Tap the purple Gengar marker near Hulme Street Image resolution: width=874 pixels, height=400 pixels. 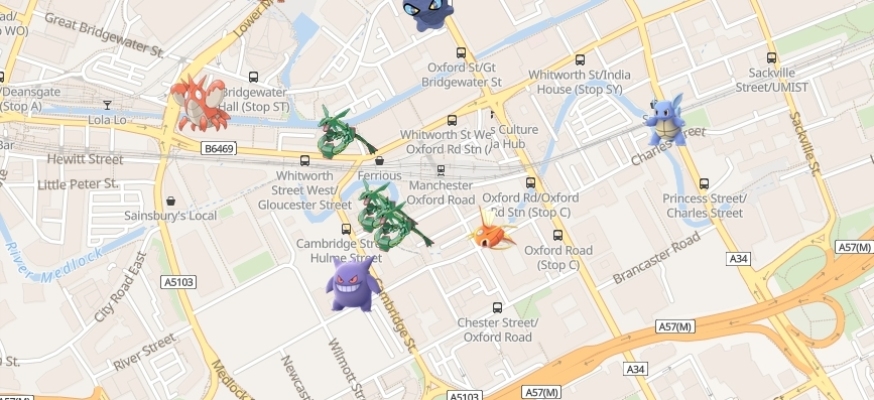(352, 283)
